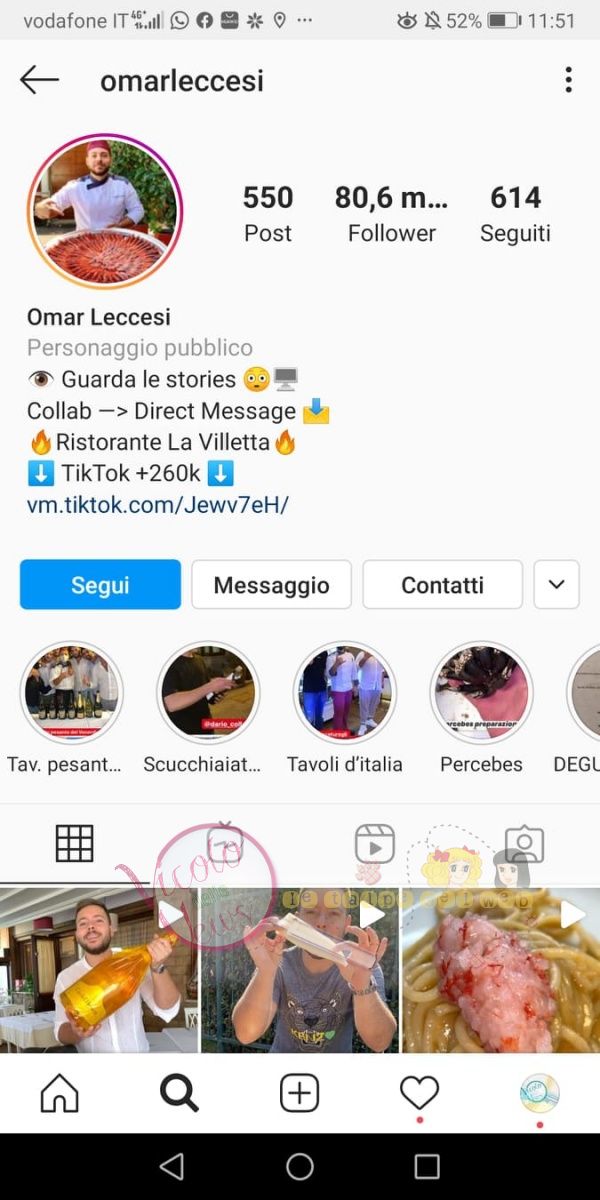Go back using the top arrow

tap(39, 80)
